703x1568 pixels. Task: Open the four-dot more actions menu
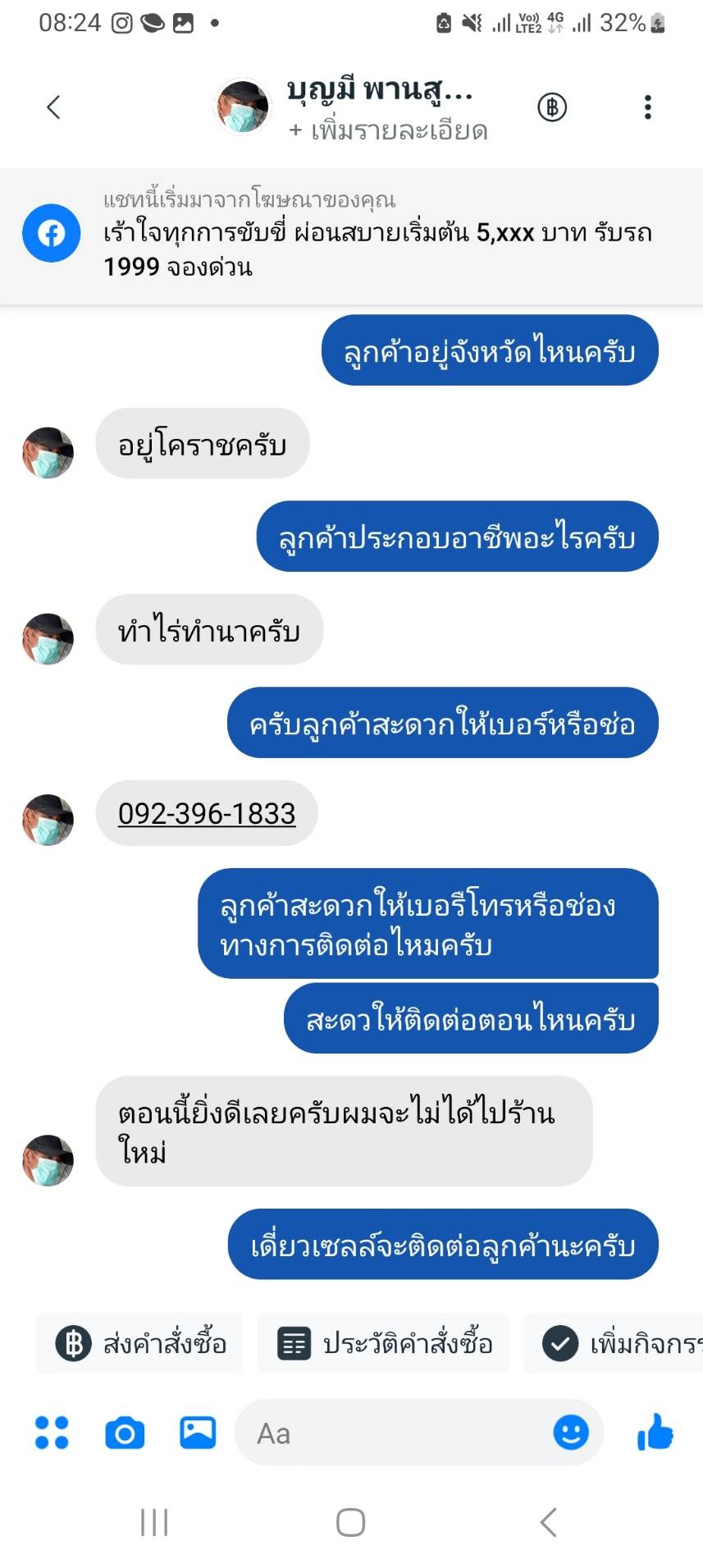pos(52,1433)
